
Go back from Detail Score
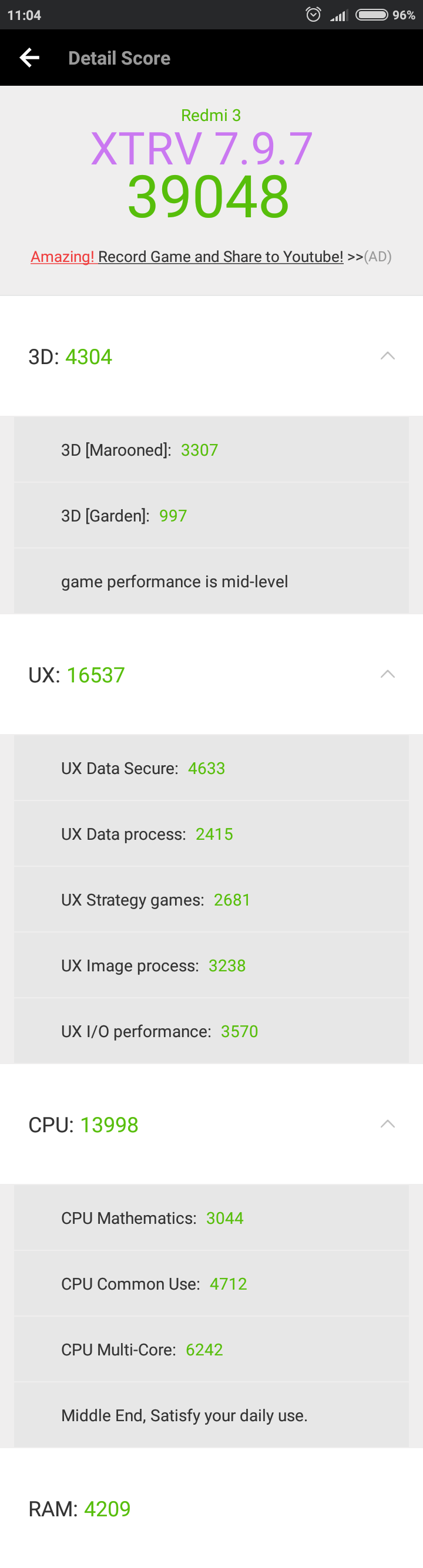pos(29,58)
